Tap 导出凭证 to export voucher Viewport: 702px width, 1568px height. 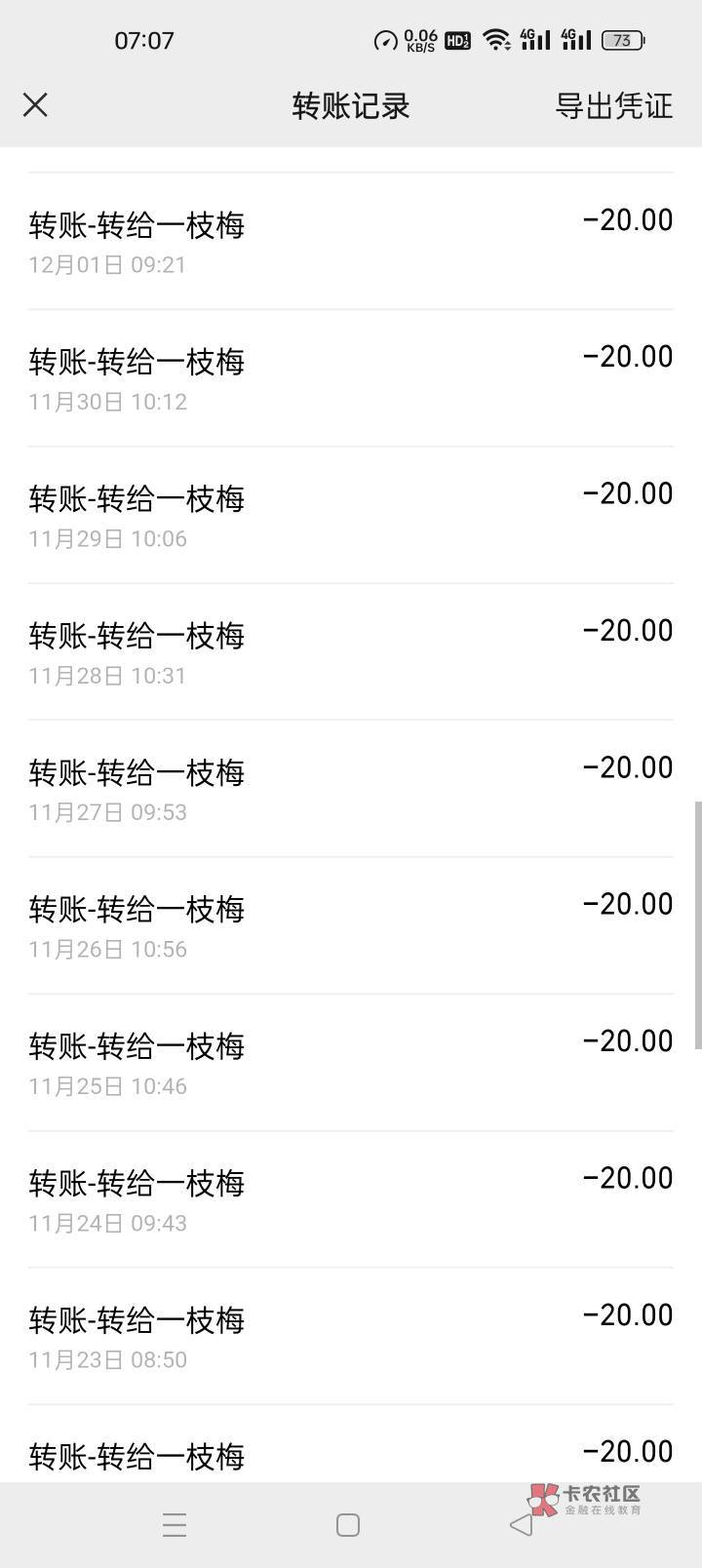613,105
